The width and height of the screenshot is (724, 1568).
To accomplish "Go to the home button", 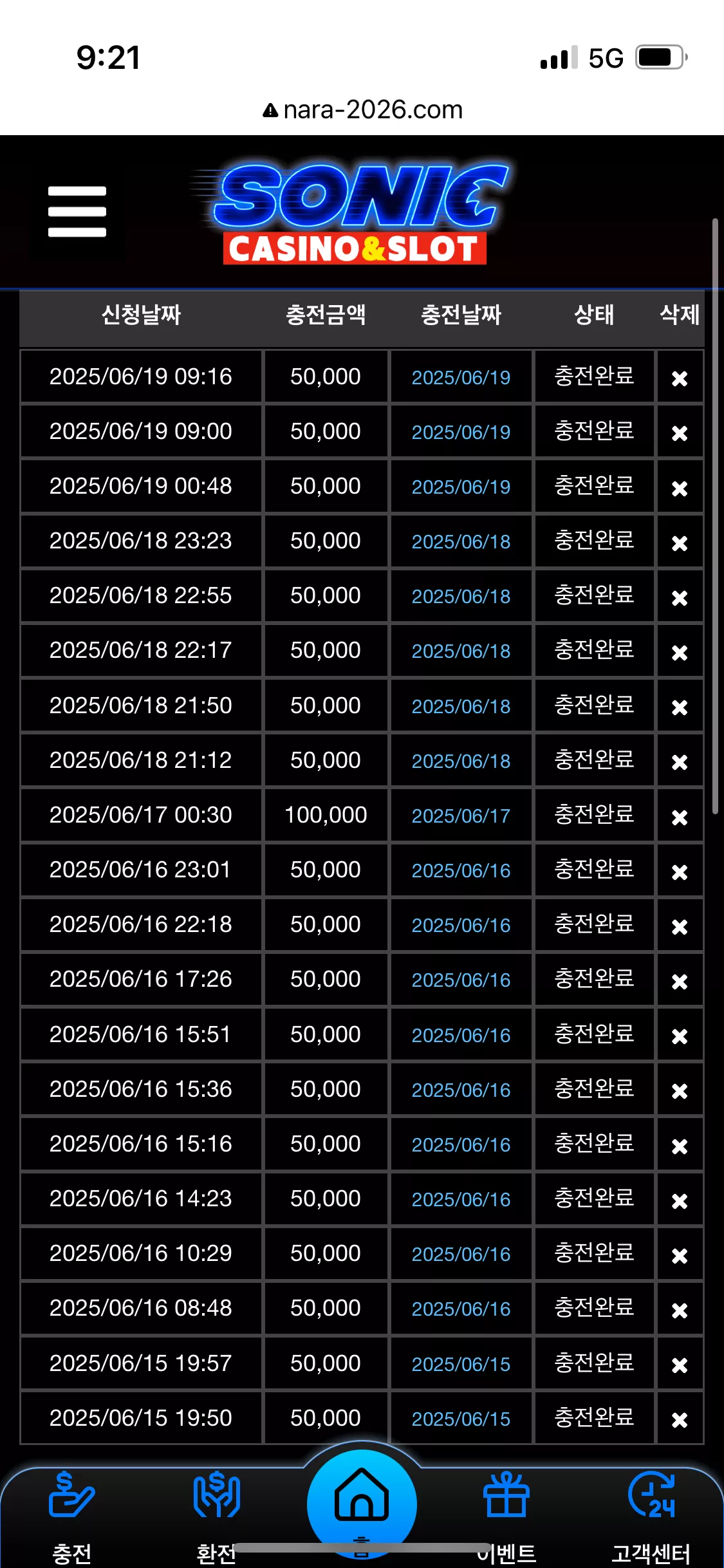I will click(x=362, y=1504).
